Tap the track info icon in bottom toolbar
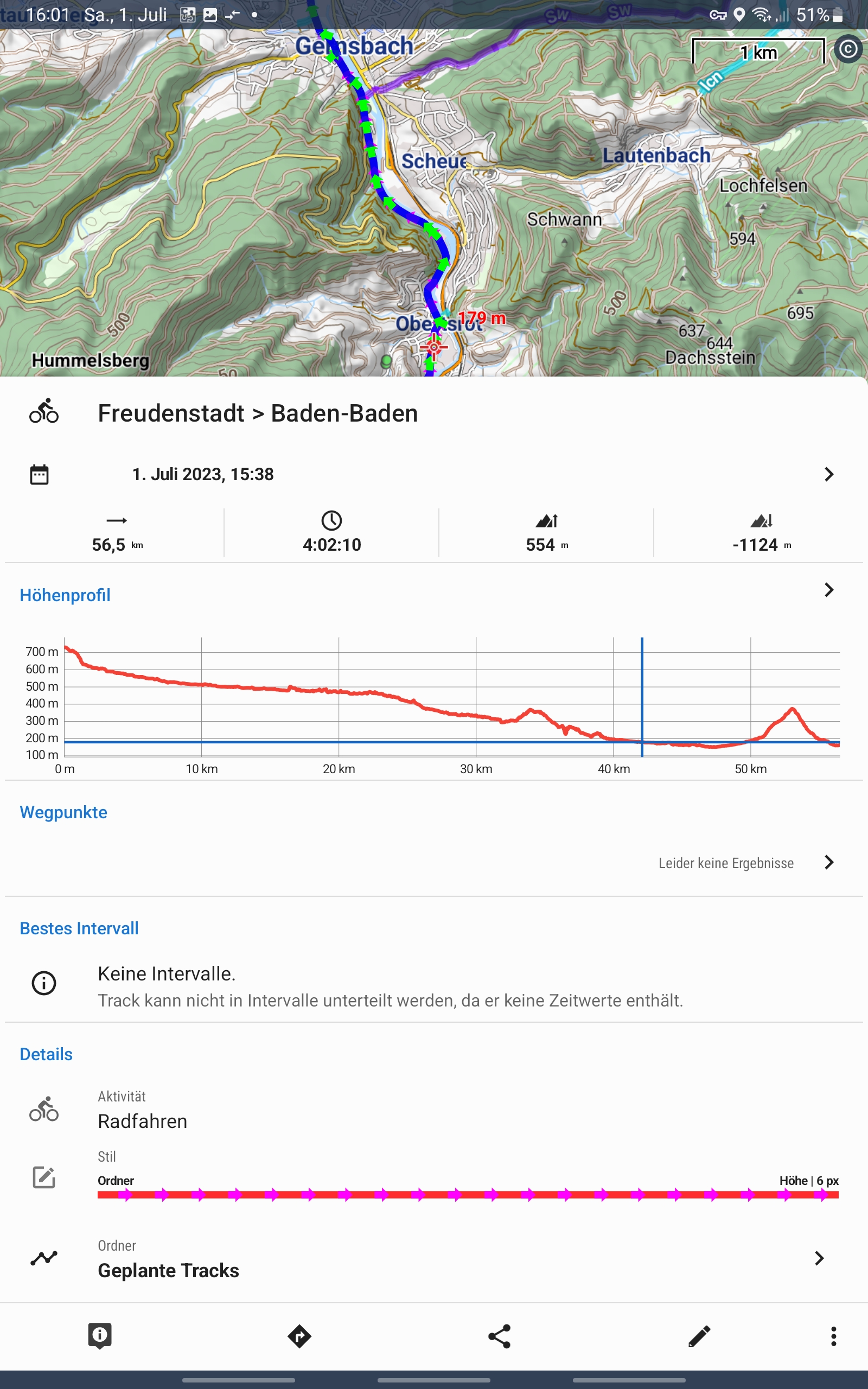Viewport: 868px width, 1389px height. click(100, 1336)
